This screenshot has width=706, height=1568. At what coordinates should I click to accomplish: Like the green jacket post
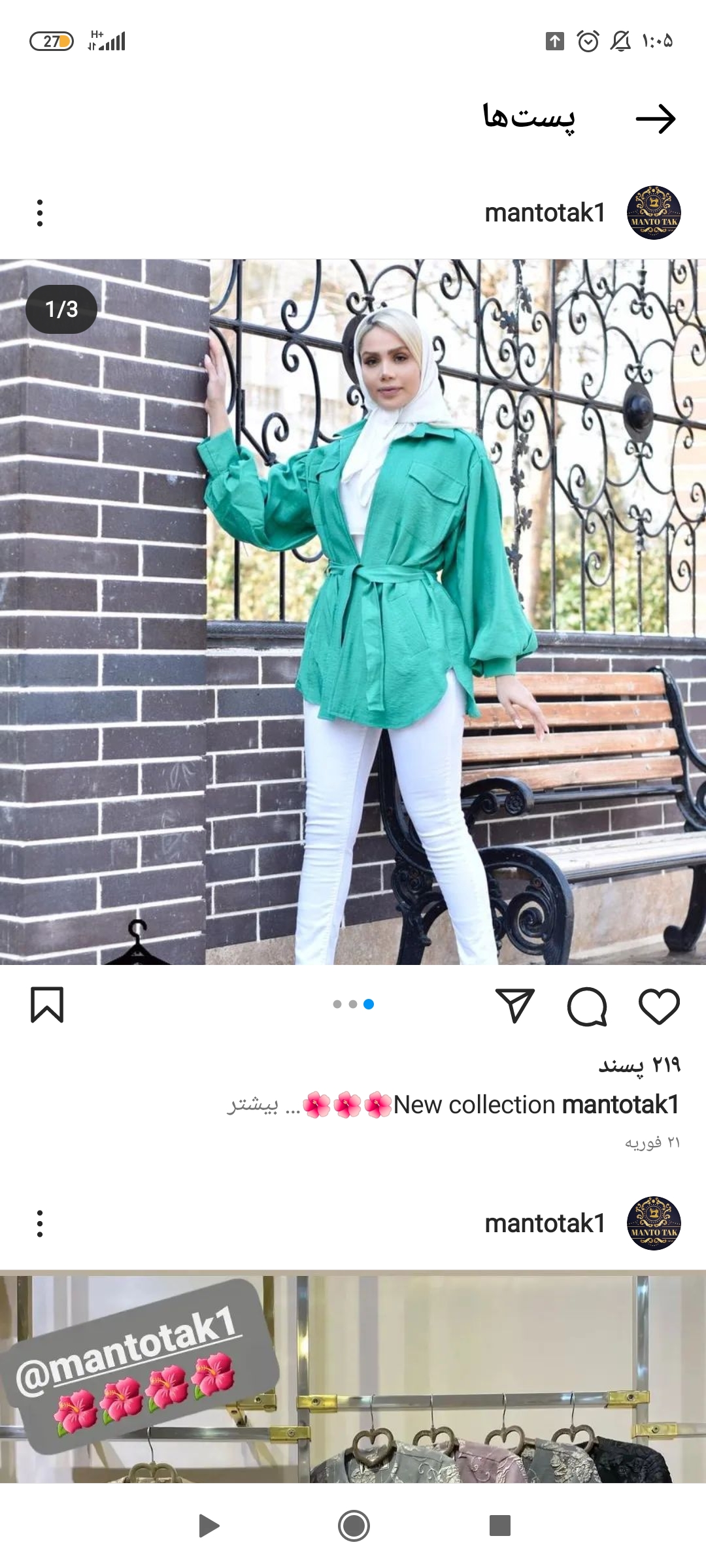tap(659, 1006)
